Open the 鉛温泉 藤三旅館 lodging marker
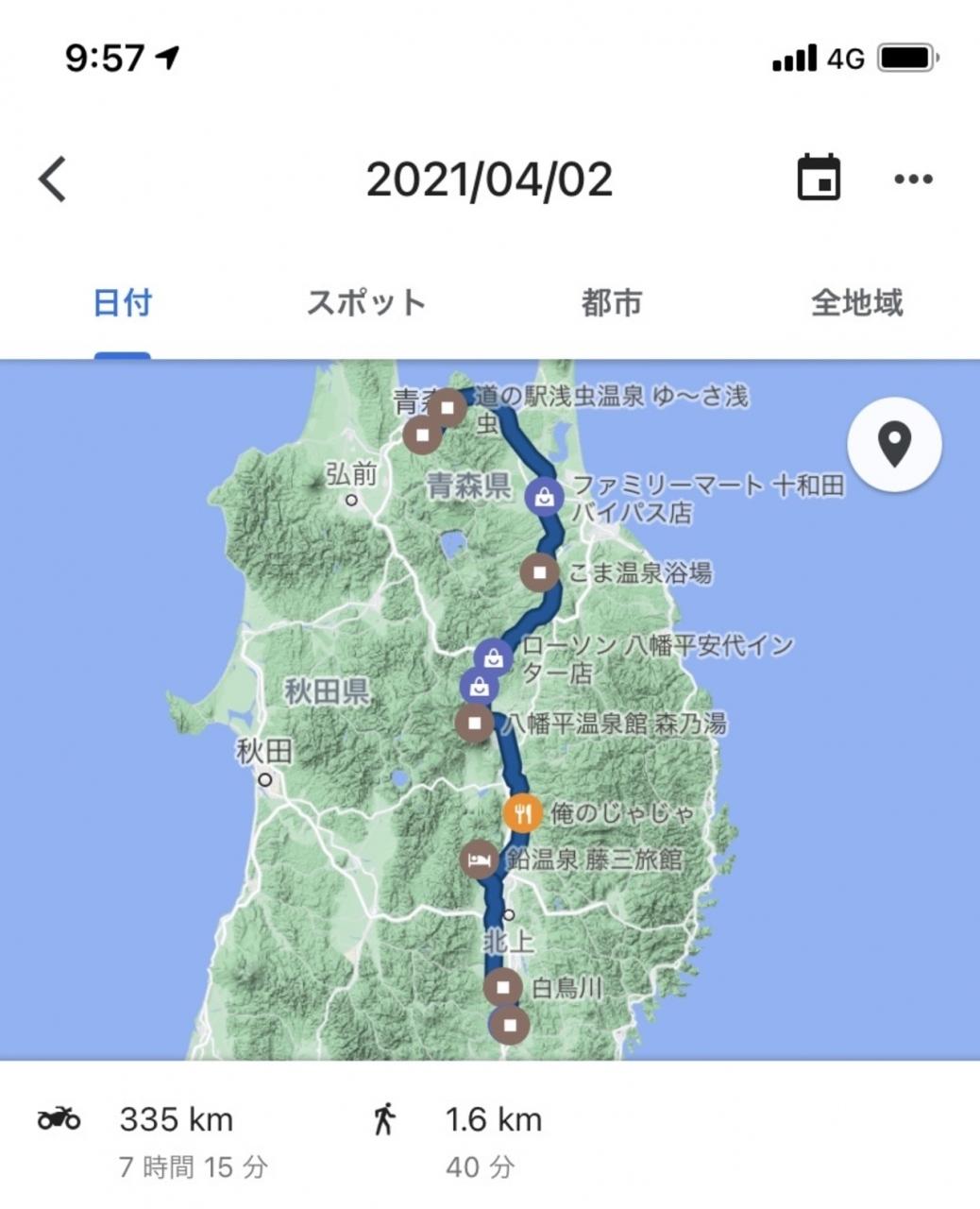Viewport: 980px width, 1209px height. point(480,860)
